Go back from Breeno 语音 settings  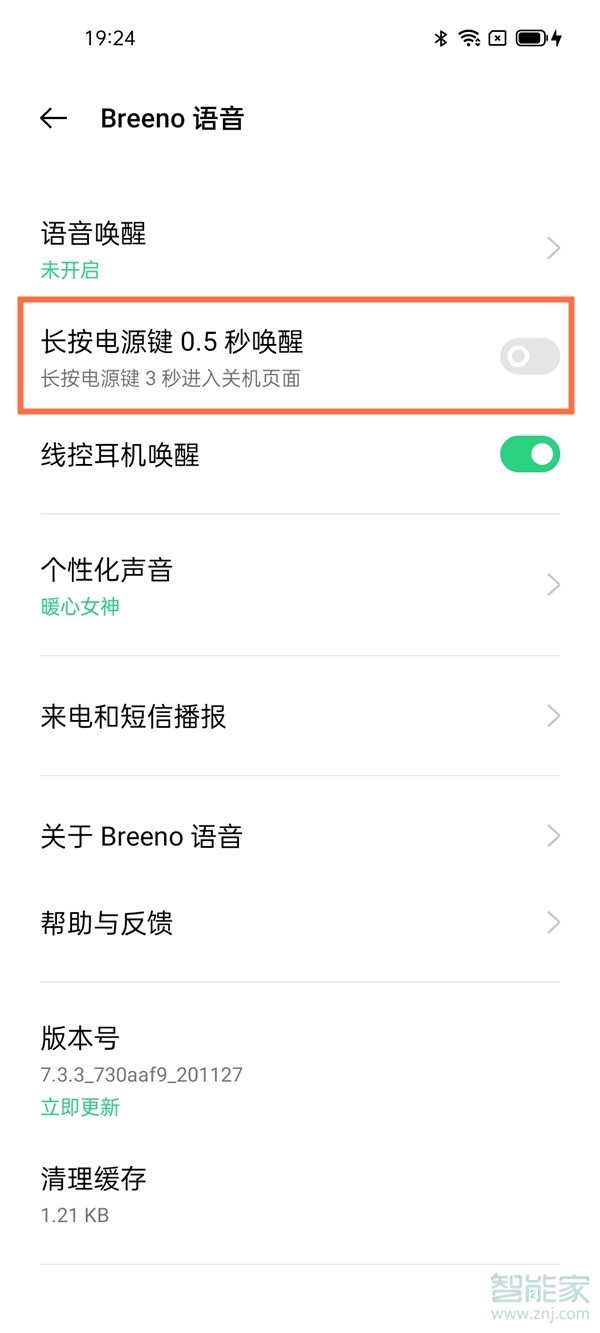pyautogui.click(x=53, y=119)
